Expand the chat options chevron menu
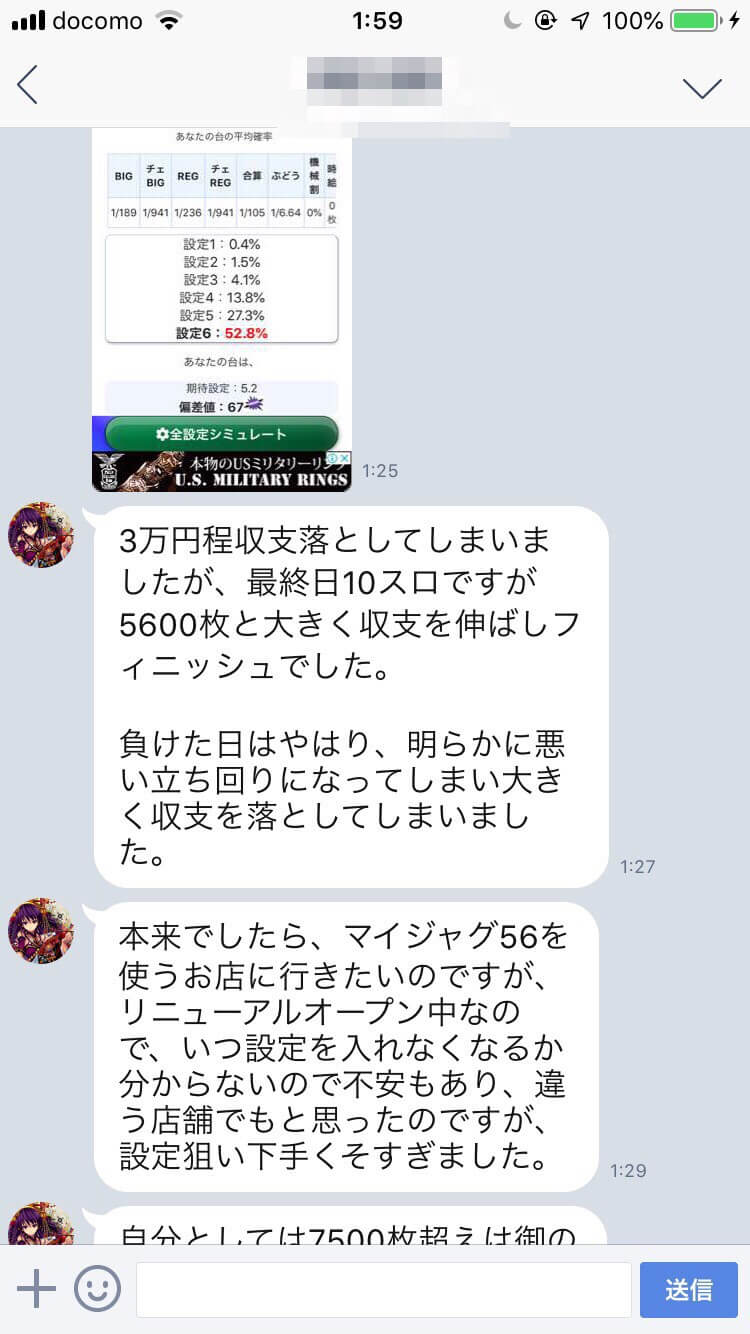The width and height of the screenshot is (750, 1334). coord(702,87)
